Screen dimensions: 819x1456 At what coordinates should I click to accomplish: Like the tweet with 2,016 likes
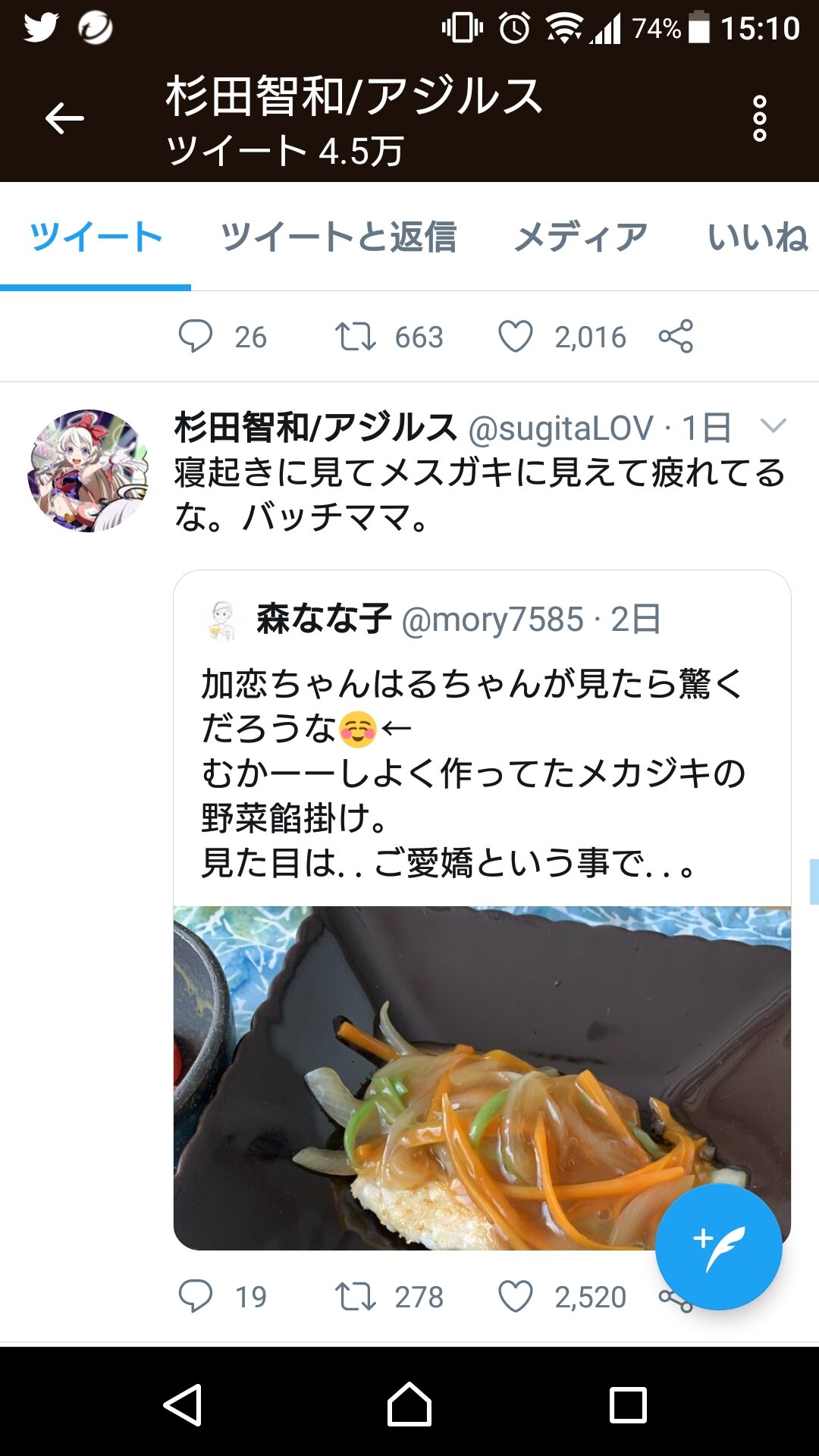click(516, 337)
